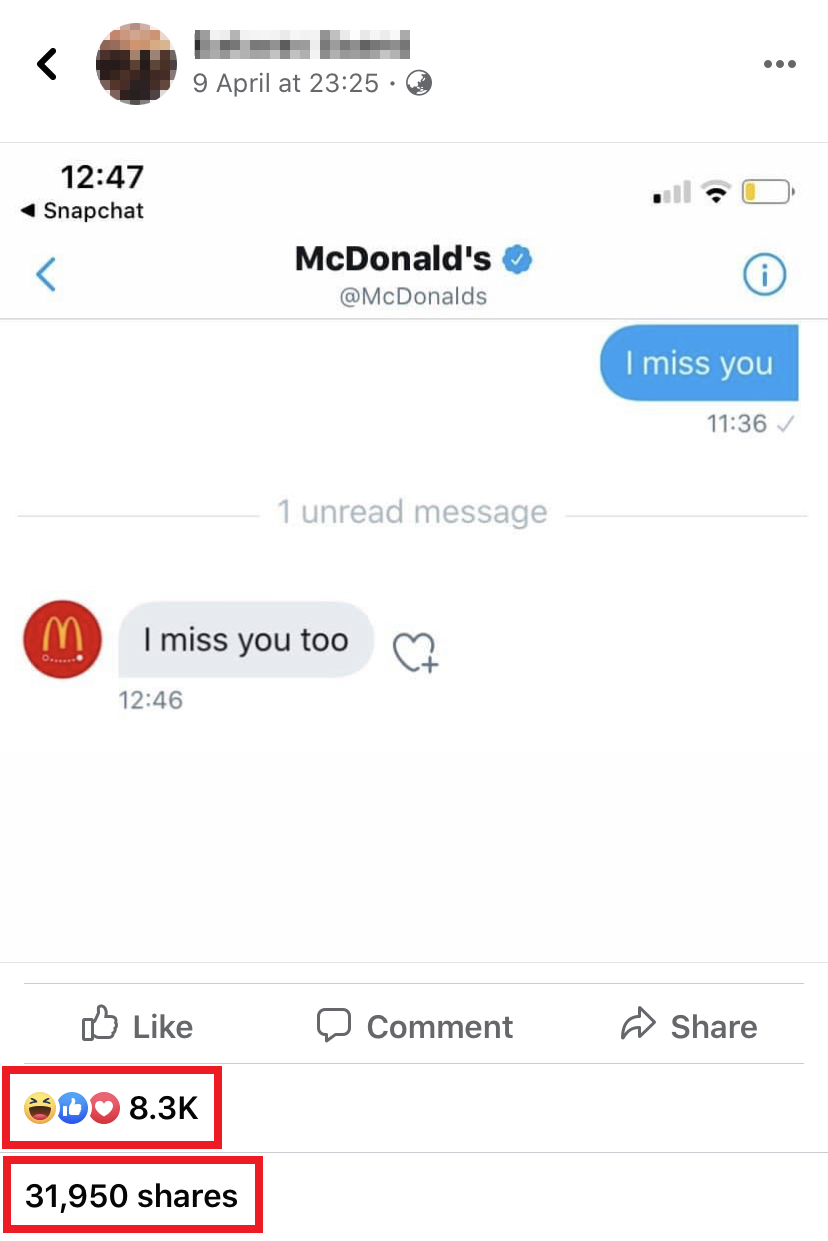The image size is (828, 1241).
Task: View the 31,950 shares list
Action: coord(132,1196)
